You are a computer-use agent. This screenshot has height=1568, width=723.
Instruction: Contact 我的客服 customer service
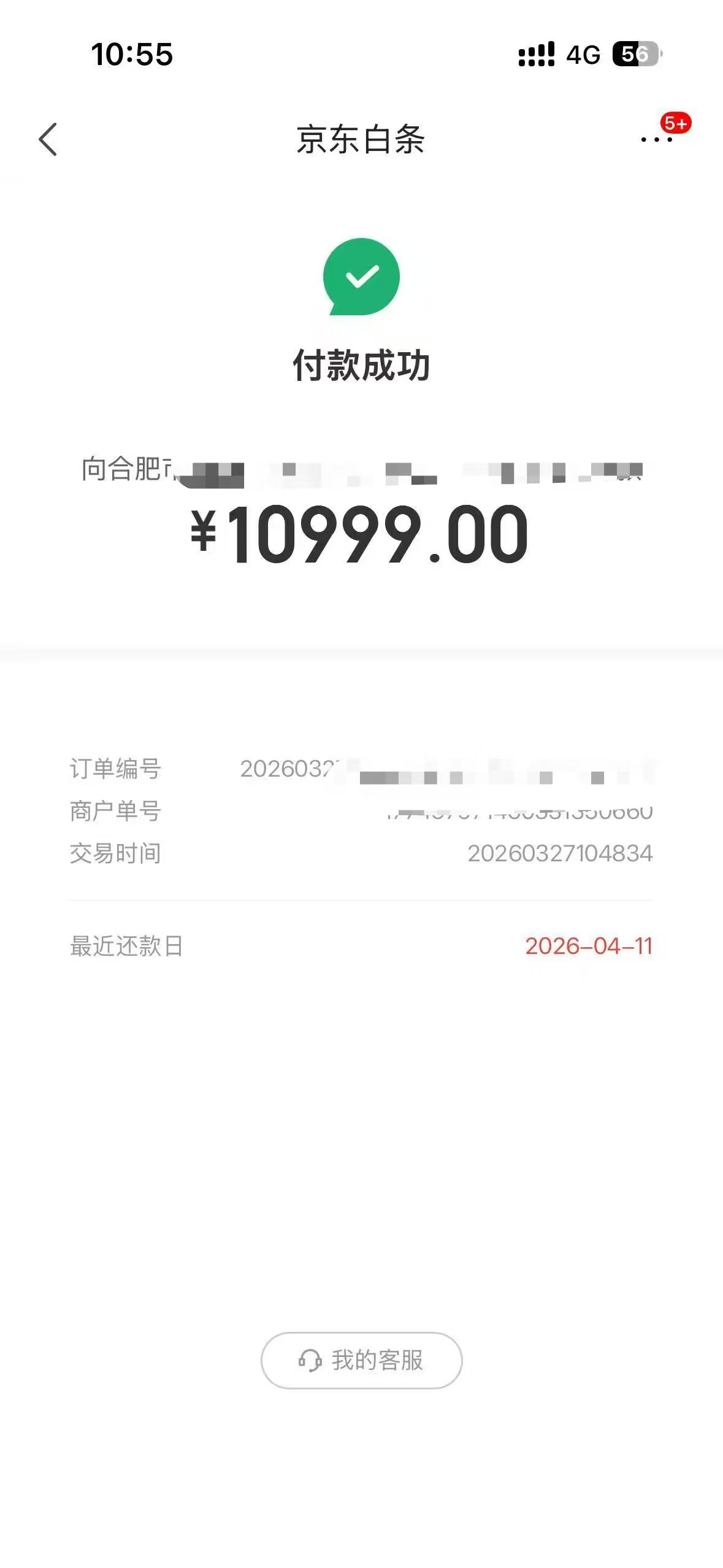point(361,1360)
